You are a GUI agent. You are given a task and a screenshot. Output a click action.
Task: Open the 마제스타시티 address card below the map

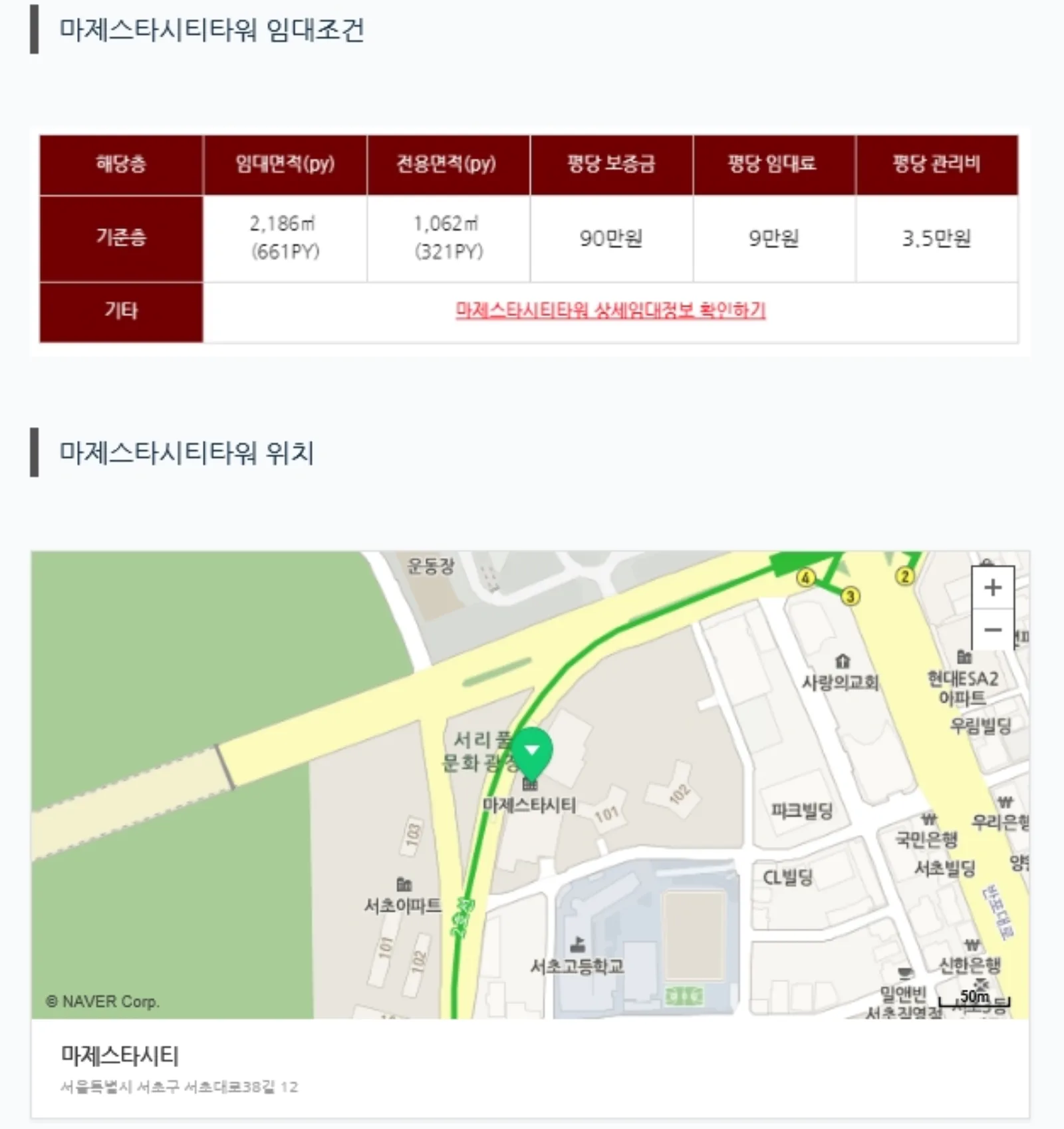click(x=530, y=1068)
